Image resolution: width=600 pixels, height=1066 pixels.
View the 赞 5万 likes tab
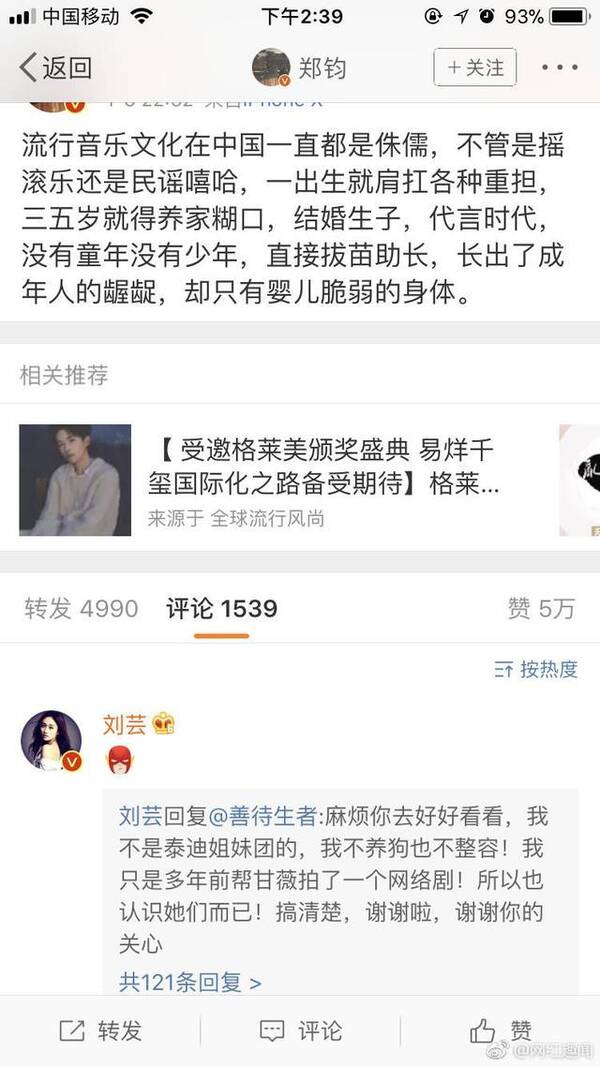click(x=540, y=608)
